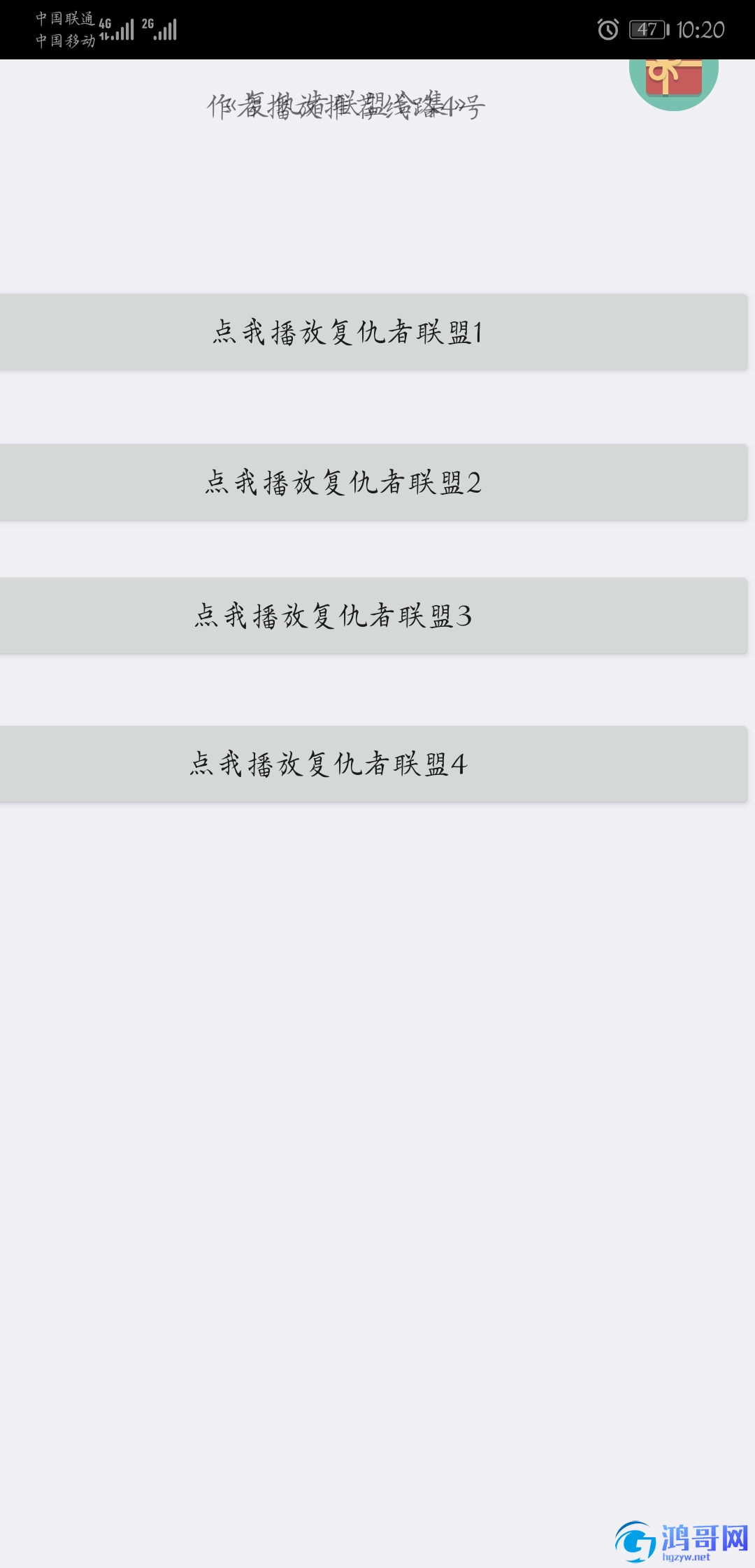755x1568 pixels.
Task: Start playback of 复仇者联盟4
Action: [373, 764]
